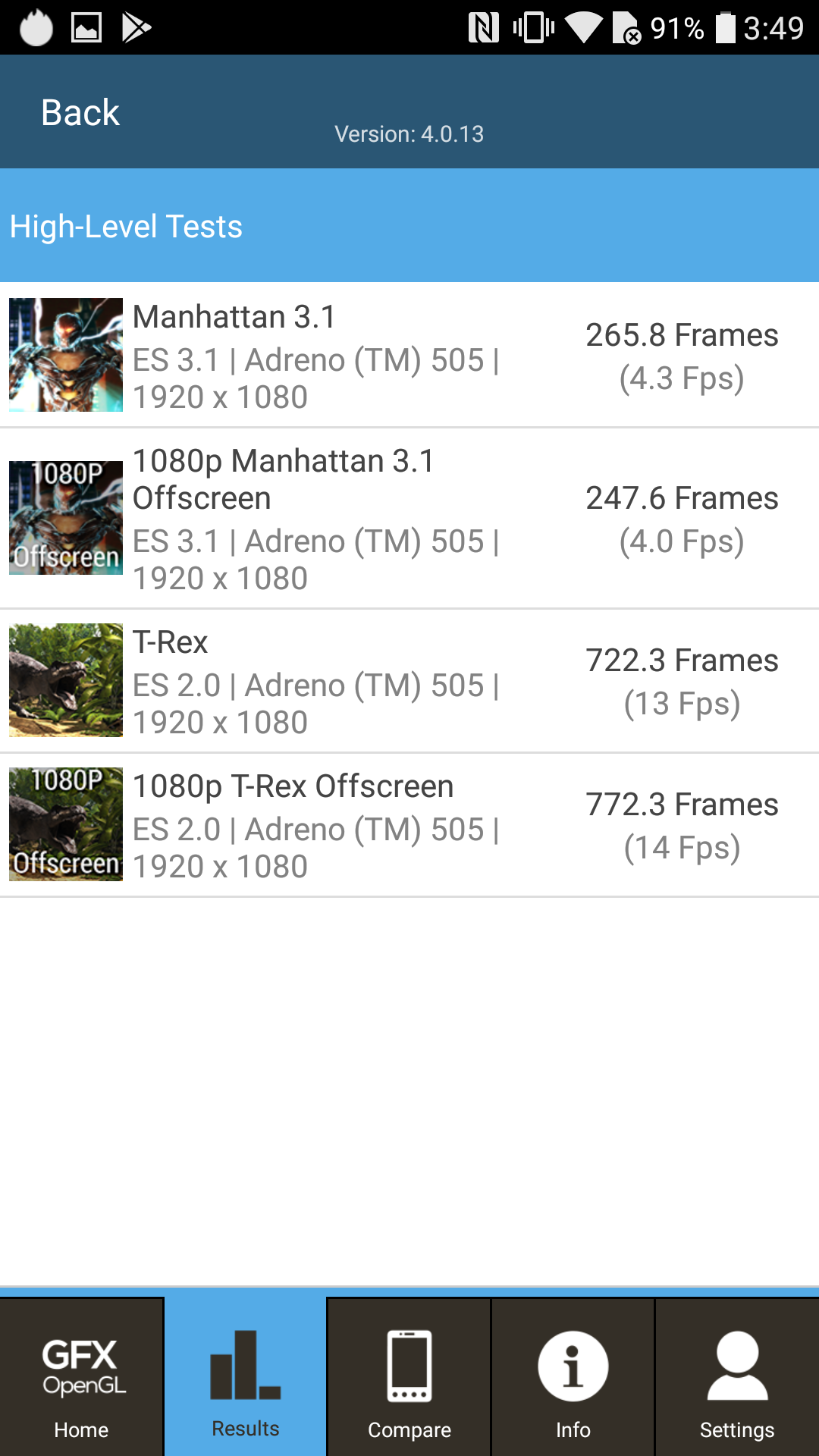The width and height of the screenshot is (819, 1456).
Task: Go back using the Back button
Action: (x=80, y=113)
